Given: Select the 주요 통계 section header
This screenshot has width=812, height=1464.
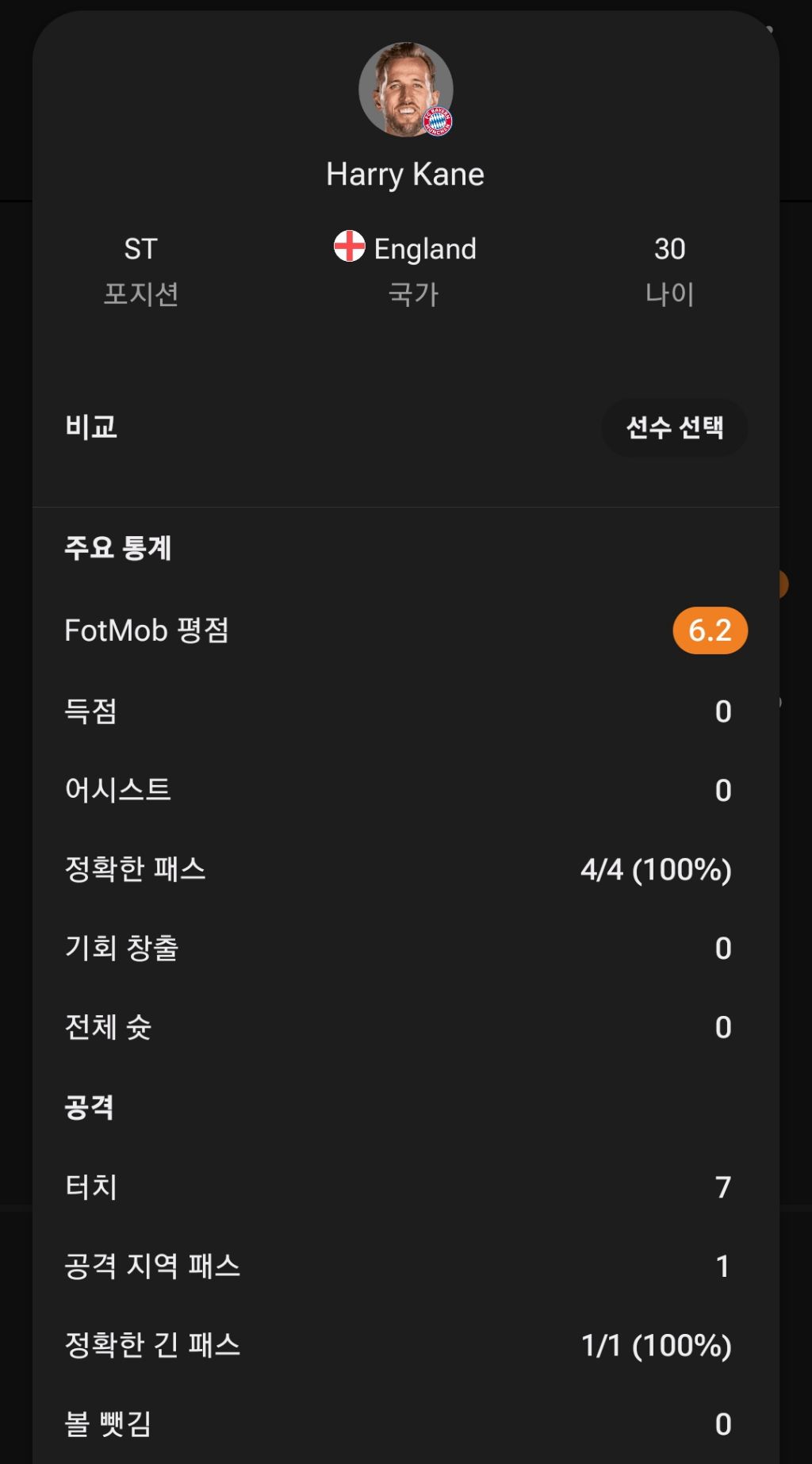Looking at the screenshot, I should [x=121, y=547].
